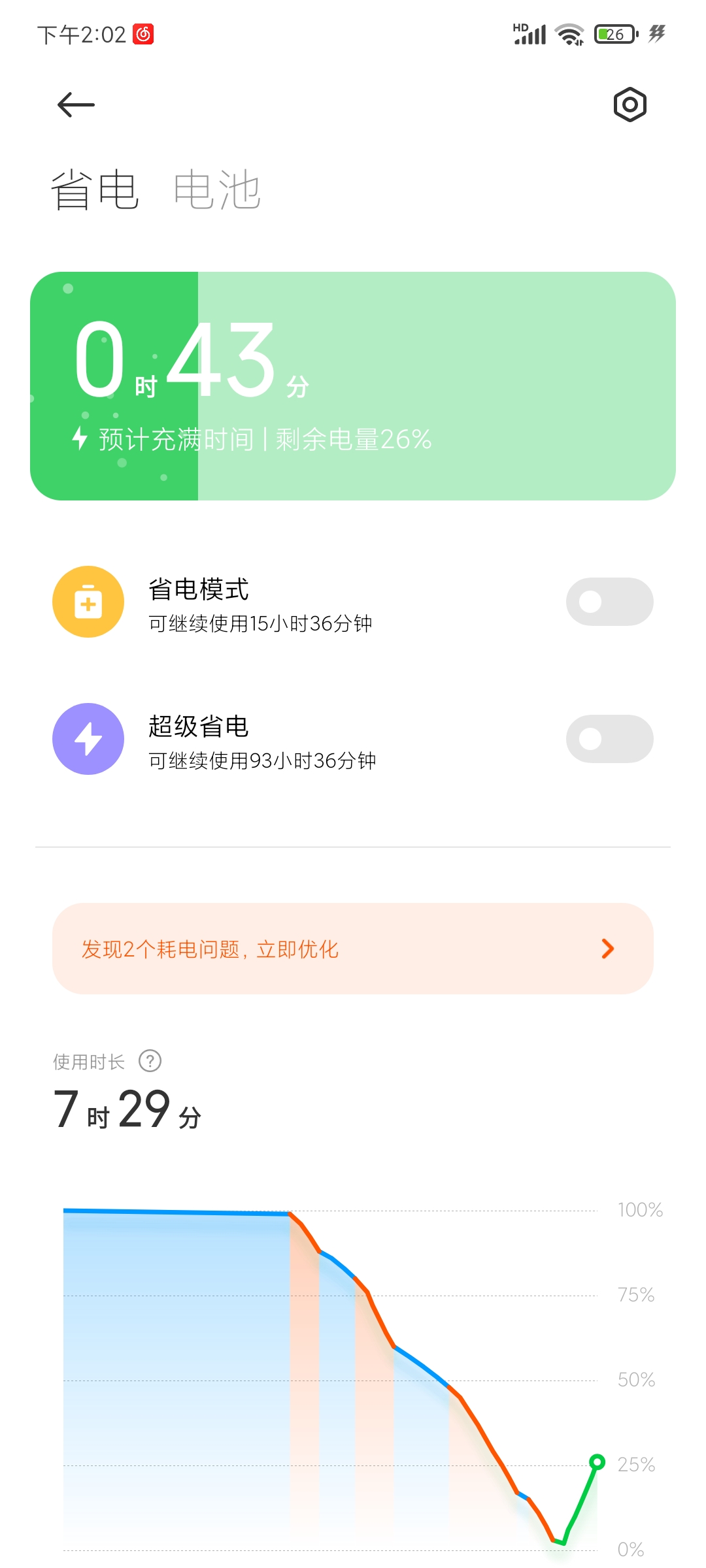The image size is (706, 1568).
Task: Enable the 省电模式 switch
Action: click(609, 602)
